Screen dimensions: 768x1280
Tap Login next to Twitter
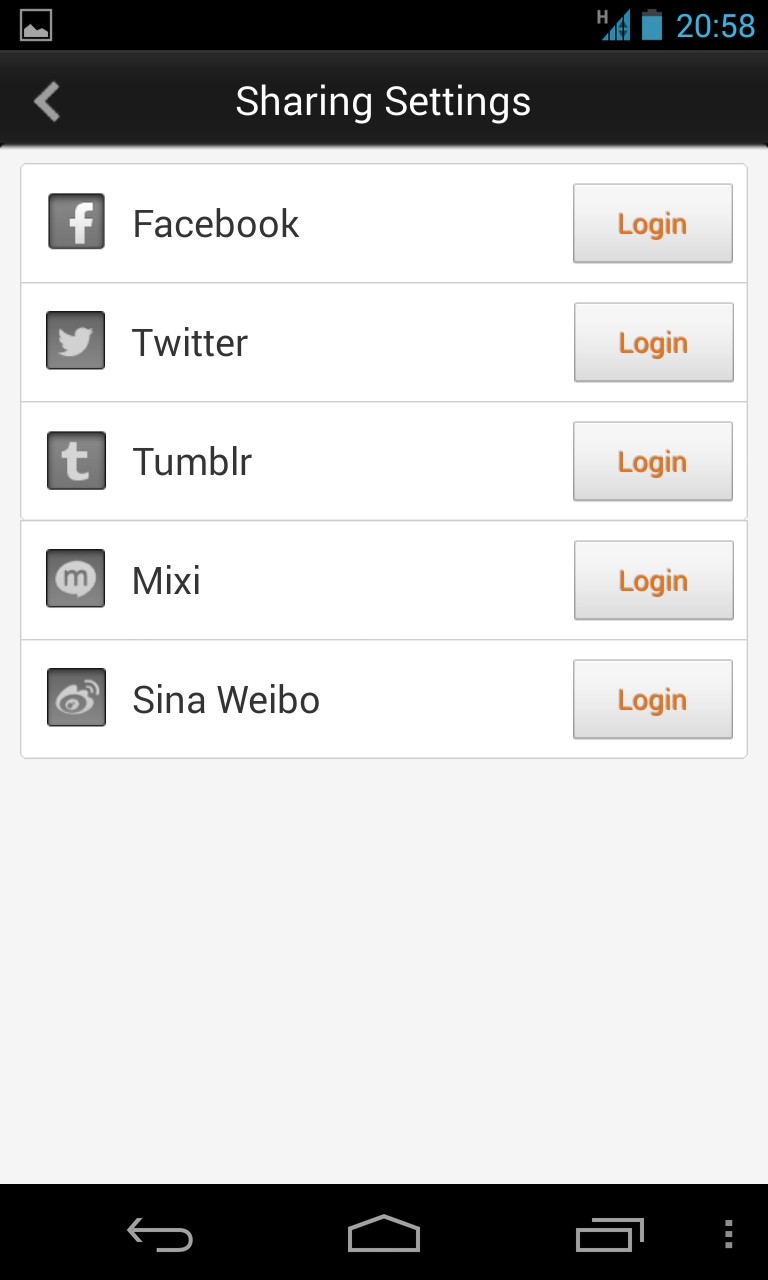[653, 342]
